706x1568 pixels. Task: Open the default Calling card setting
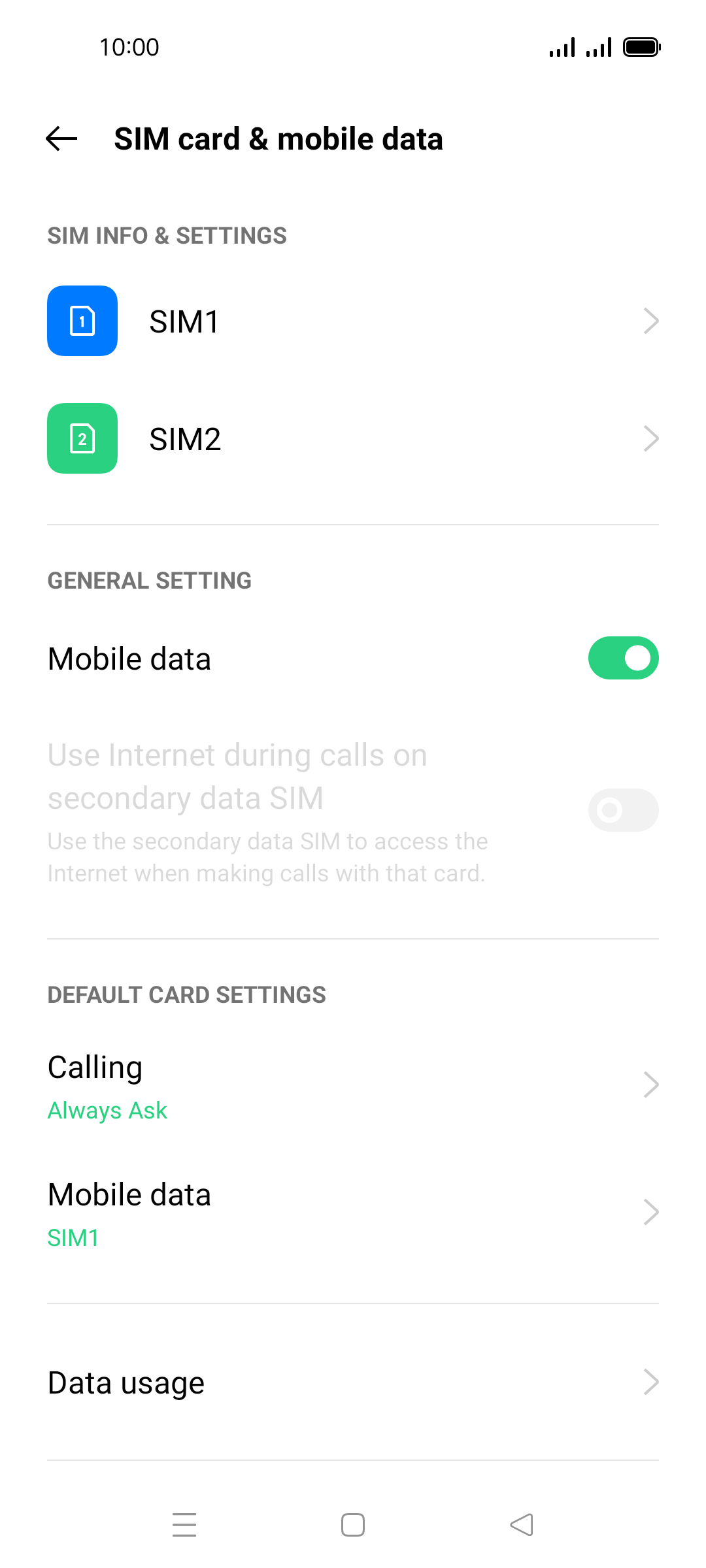coord(353,1085)
